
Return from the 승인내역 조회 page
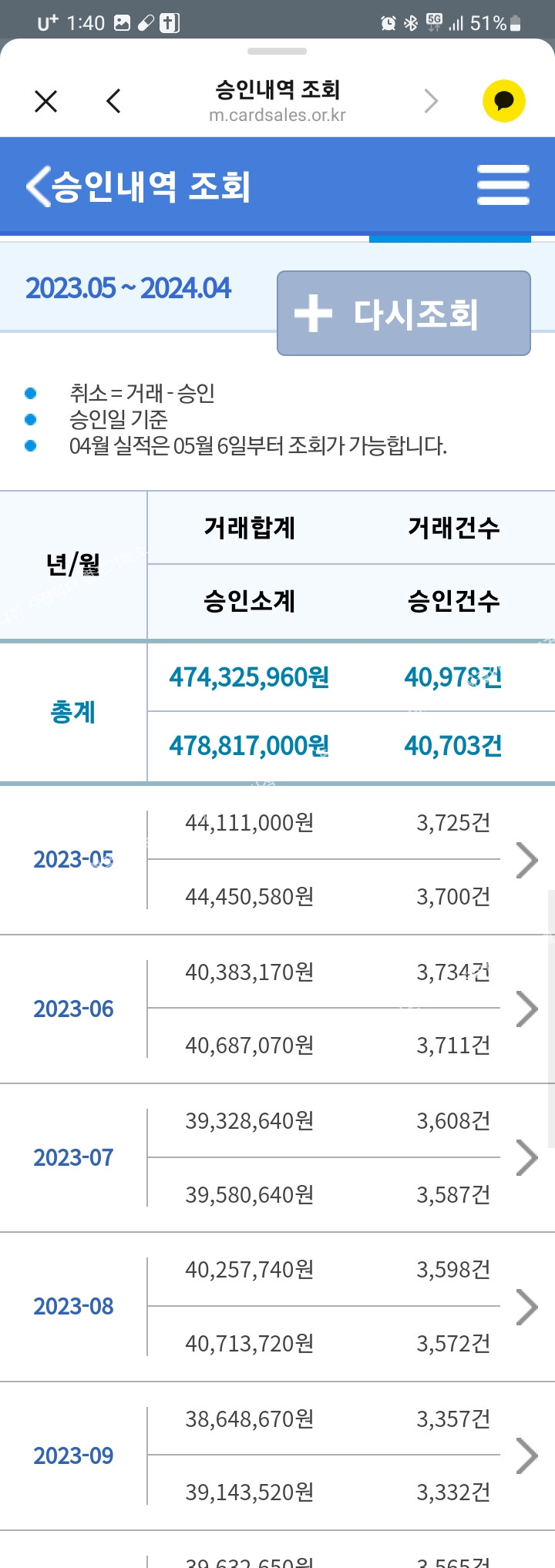tap(39, 186)
